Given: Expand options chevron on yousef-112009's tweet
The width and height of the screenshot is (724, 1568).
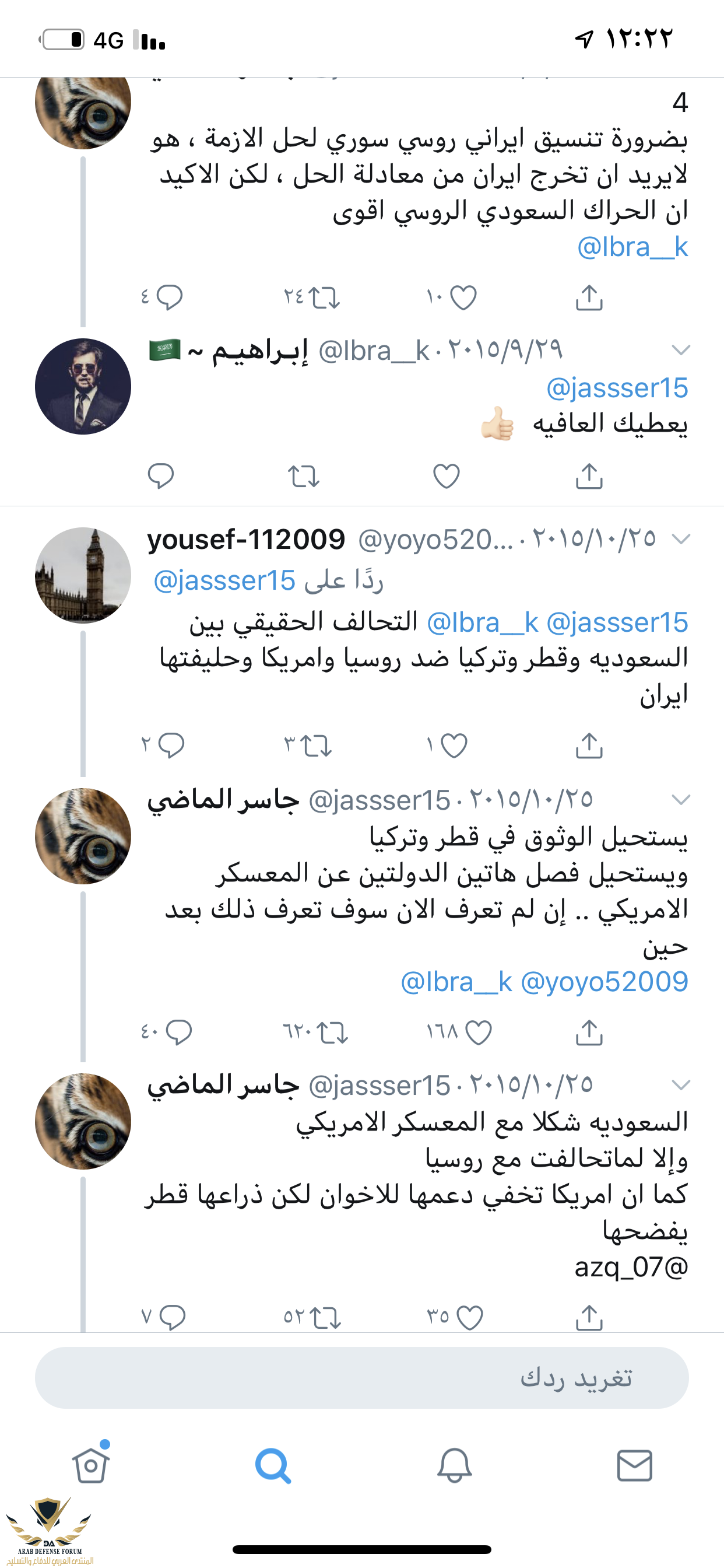Looking at the screenshot, I should pos(680,538).
